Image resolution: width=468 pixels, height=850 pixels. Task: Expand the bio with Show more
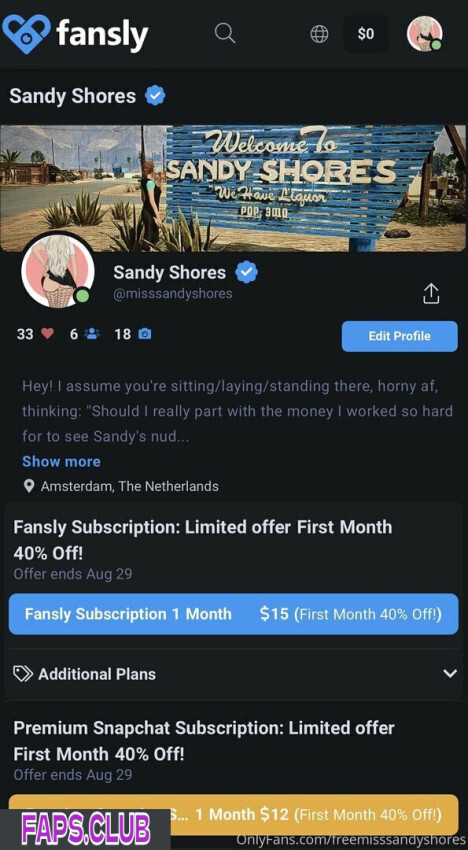(61, 461)
